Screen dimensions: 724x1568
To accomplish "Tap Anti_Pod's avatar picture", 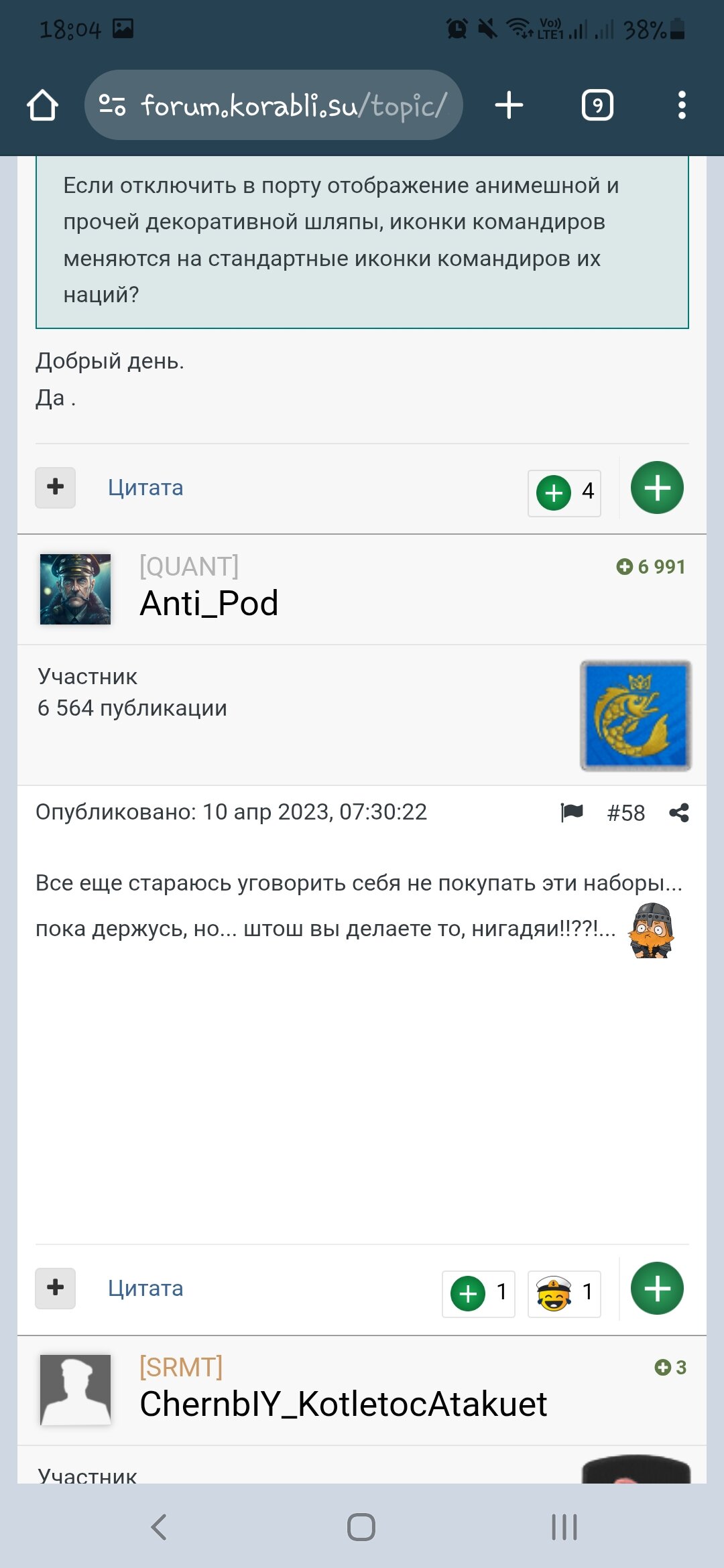I will tap(75, 589).
